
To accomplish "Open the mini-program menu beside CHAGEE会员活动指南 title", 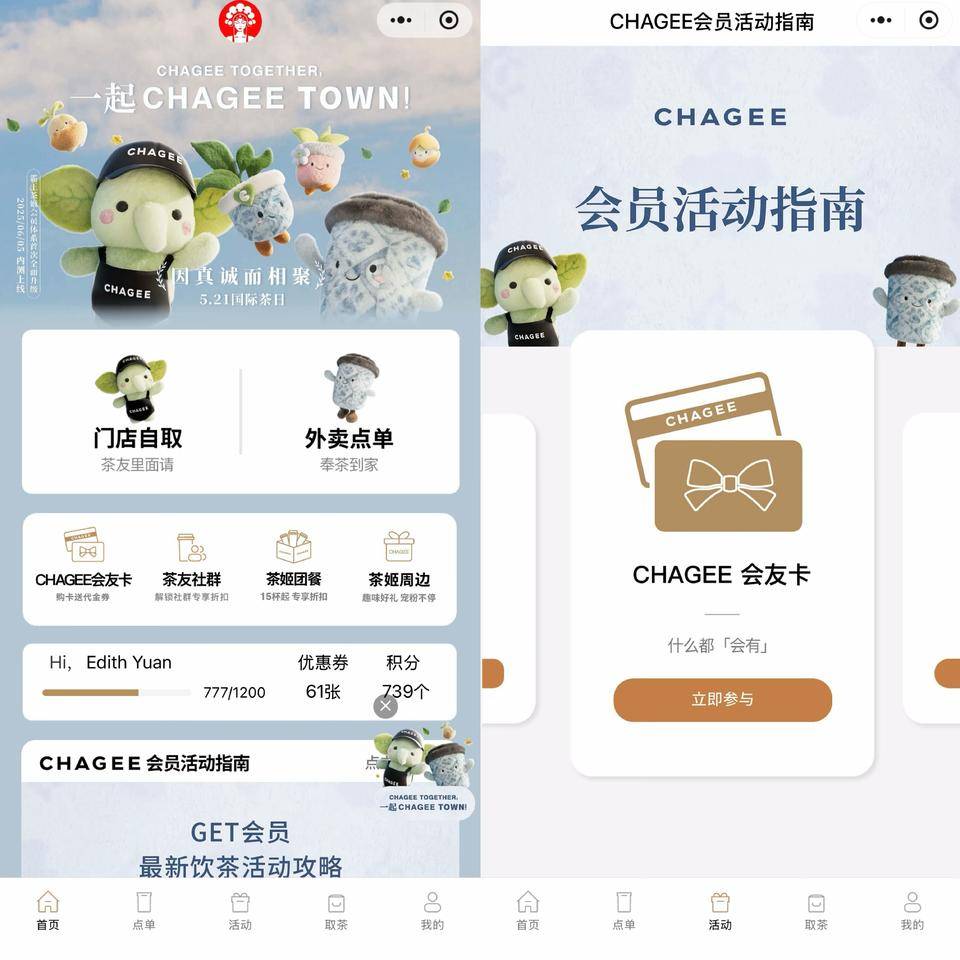I will [x=881, y=20].
